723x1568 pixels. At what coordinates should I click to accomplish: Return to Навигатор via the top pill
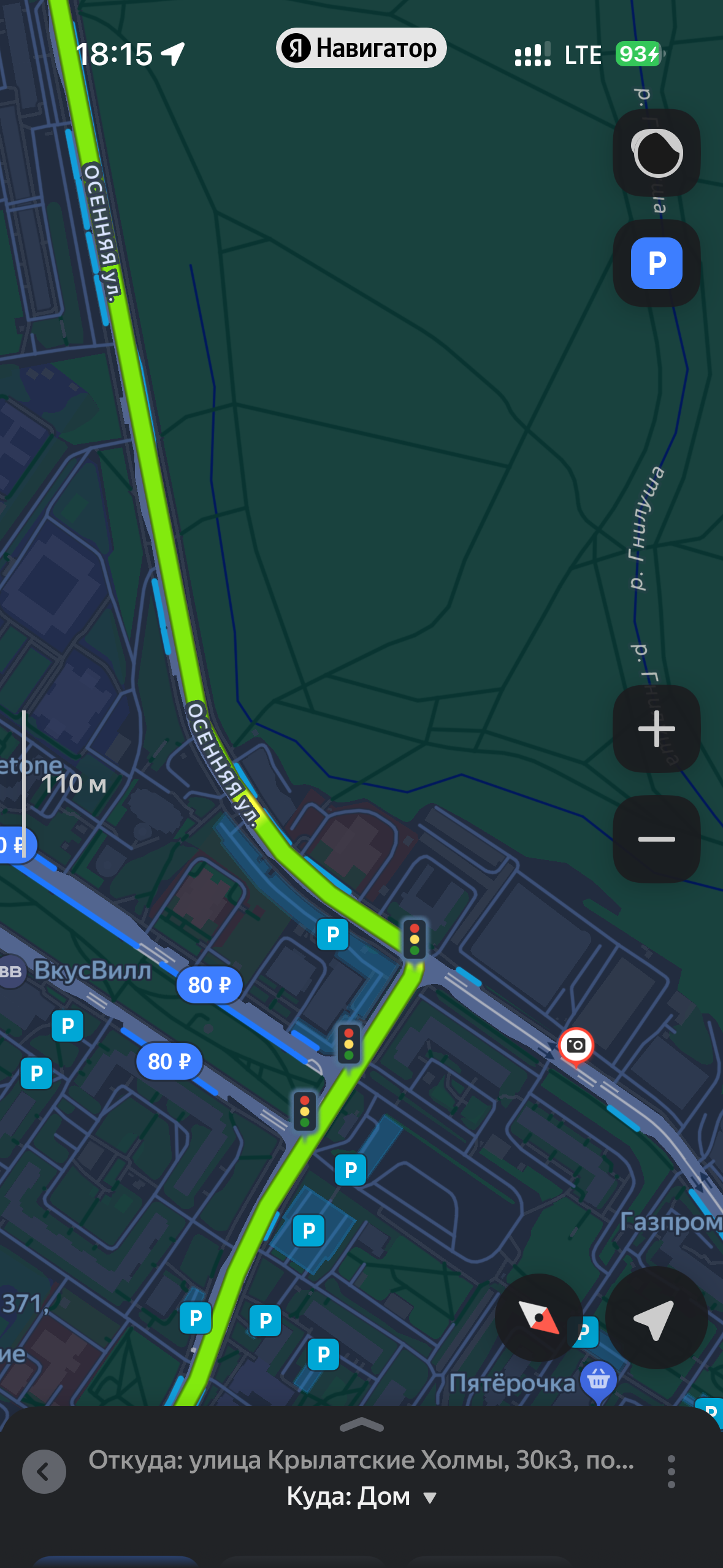[x=361, y=48]
